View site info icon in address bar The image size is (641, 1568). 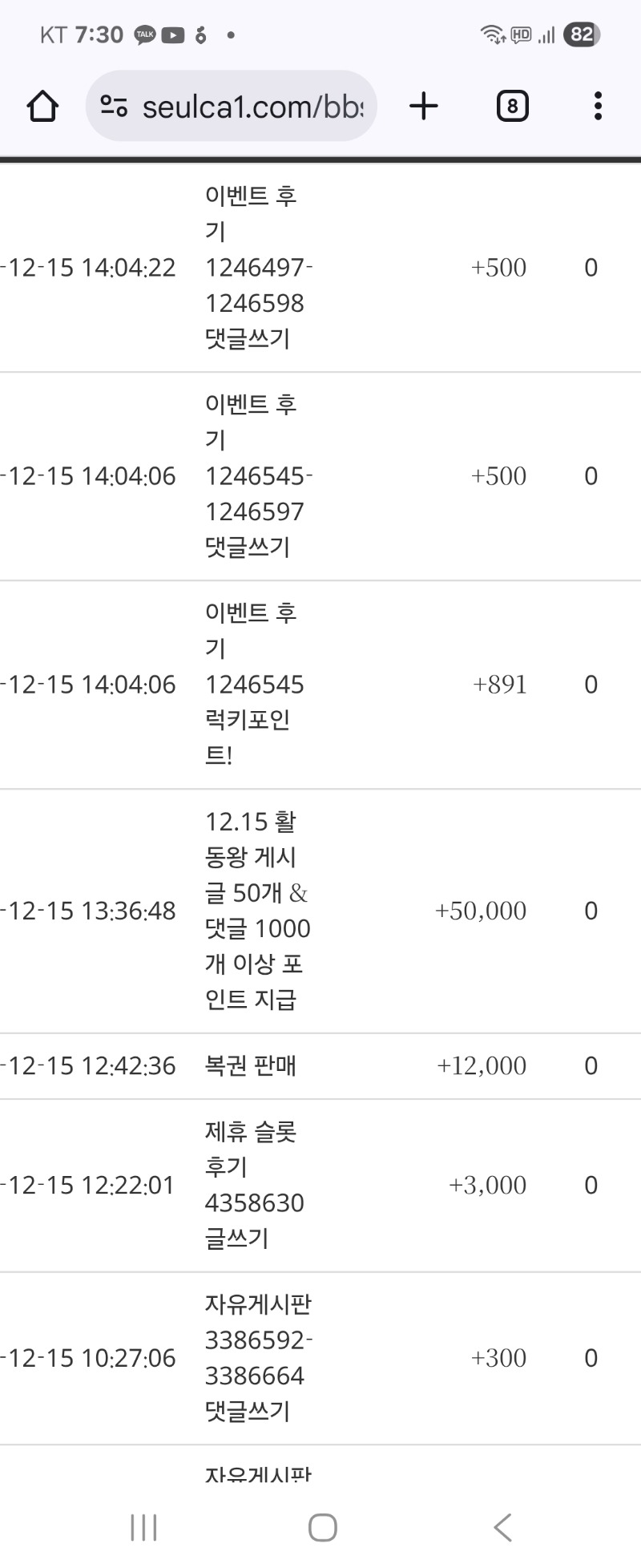114,106
